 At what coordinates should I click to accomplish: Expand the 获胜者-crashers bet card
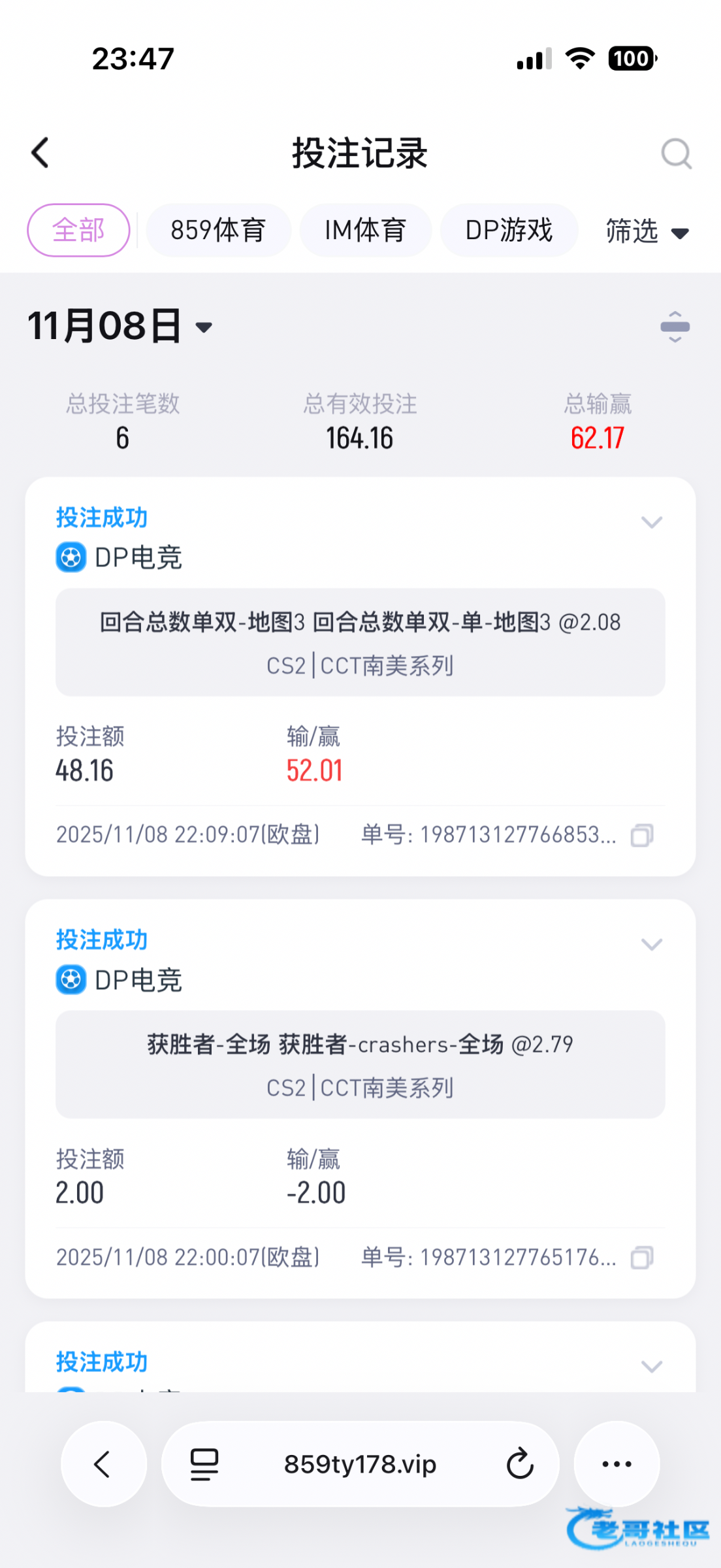coord(651,944)
